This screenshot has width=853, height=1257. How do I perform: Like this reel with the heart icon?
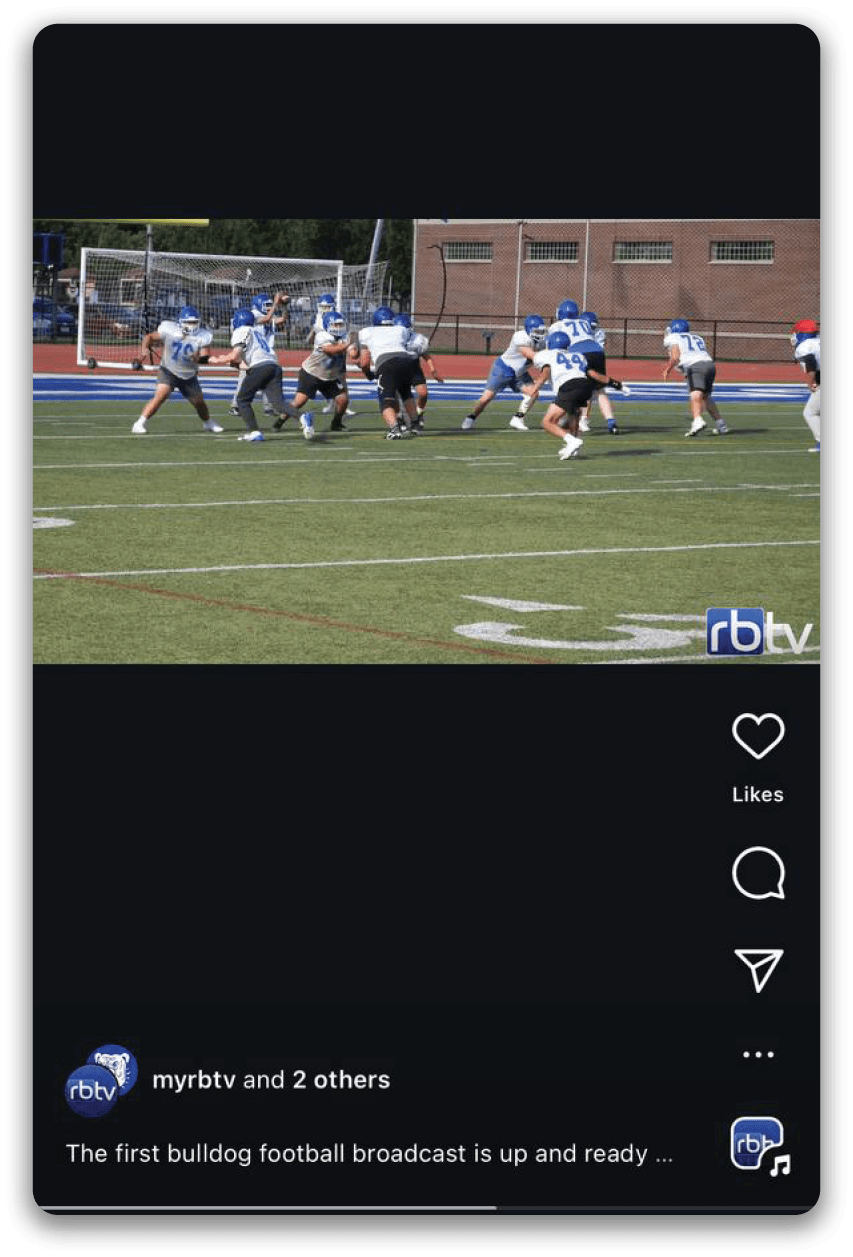758,737
